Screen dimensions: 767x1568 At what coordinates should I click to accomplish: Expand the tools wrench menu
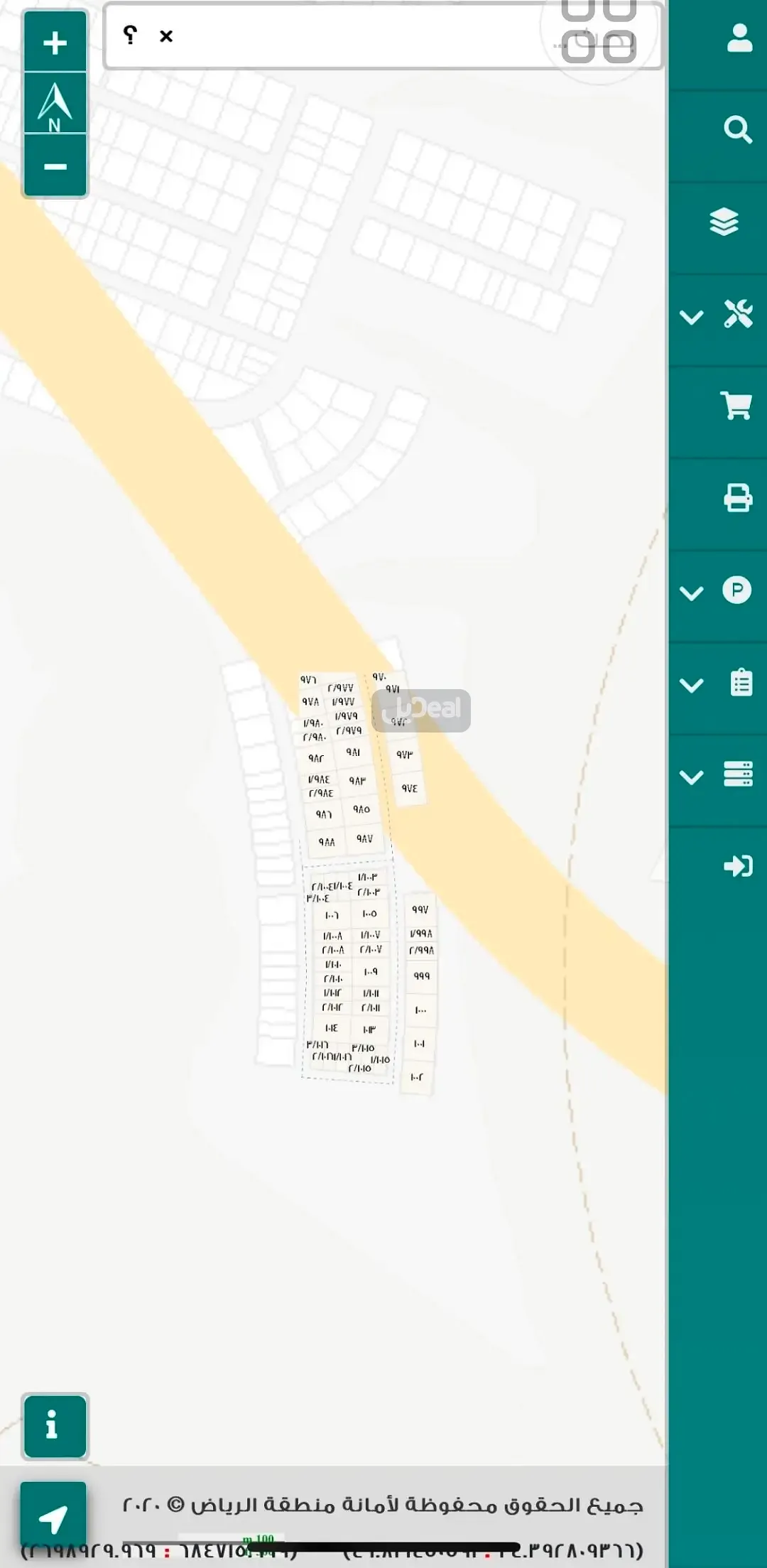pos(717,314)
